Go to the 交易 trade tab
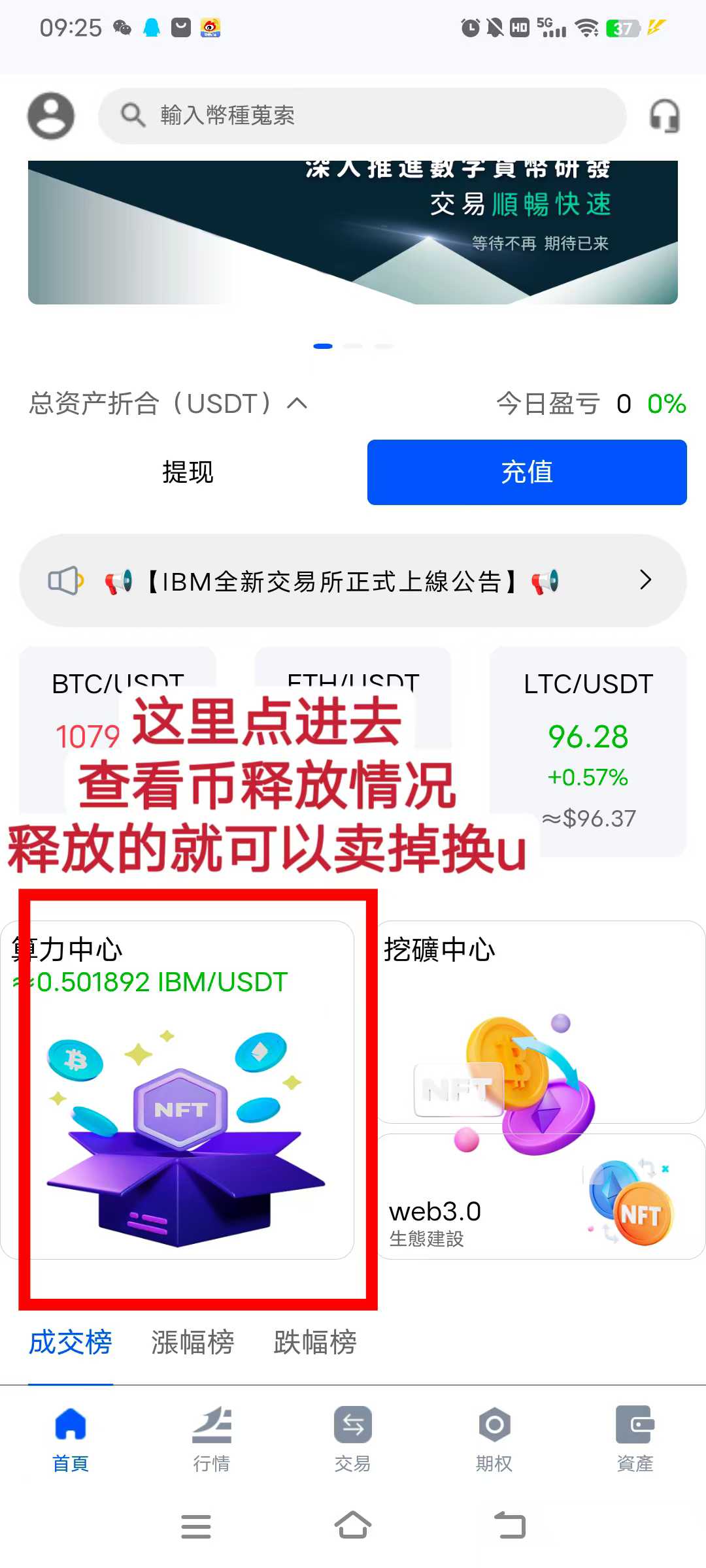Image resolution: width=706 pixels, height=1568 pixels. [x=353, y=1439]
